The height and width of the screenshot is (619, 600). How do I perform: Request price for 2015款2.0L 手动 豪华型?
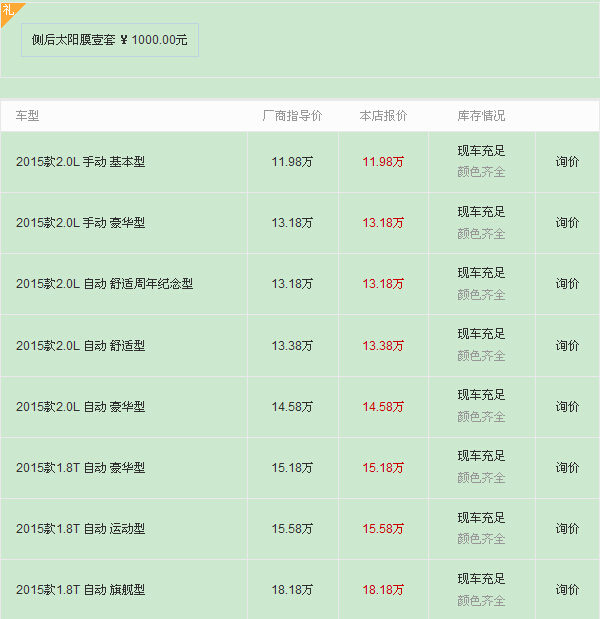pyautogui.click(x=567, y=222)
